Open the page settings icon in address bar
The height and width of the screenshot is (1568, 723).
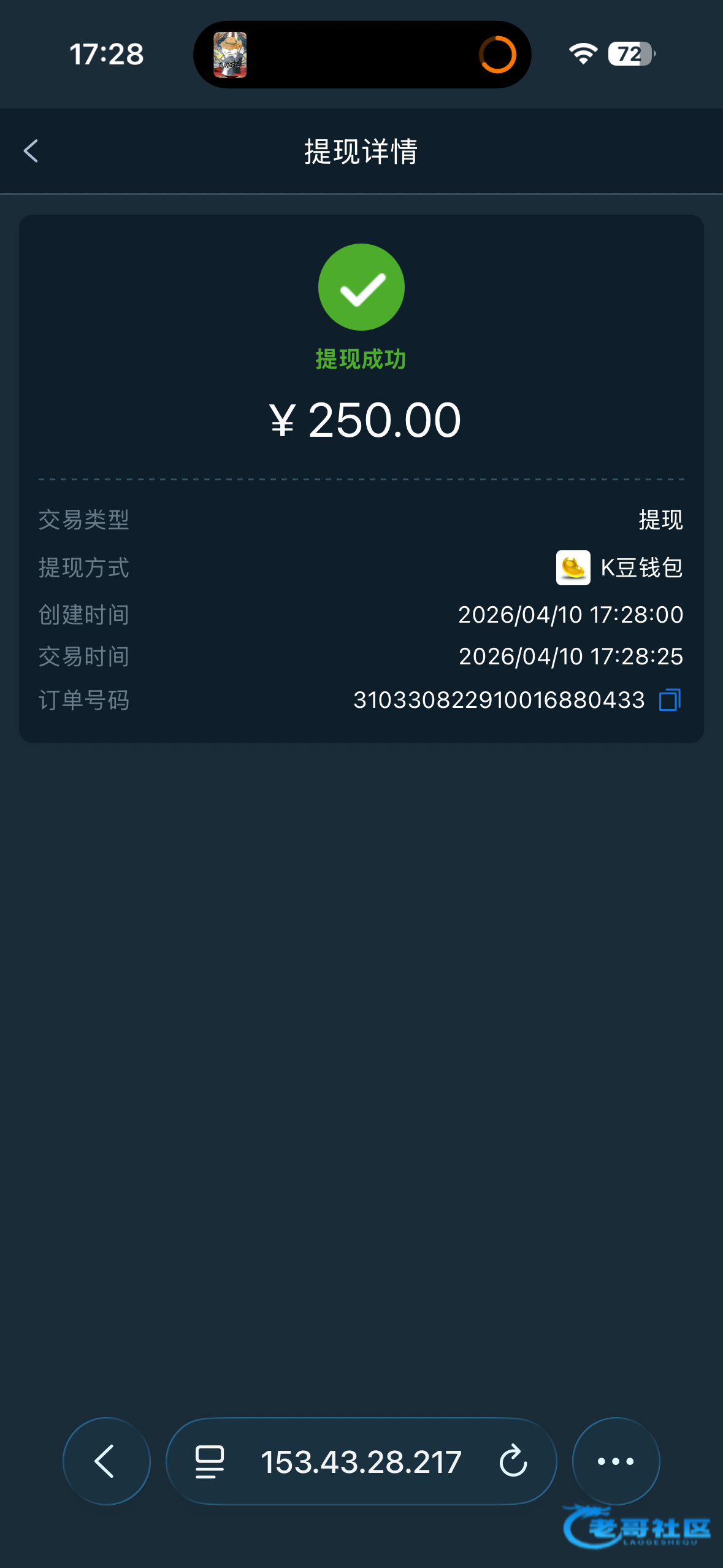pos(209,1461)
